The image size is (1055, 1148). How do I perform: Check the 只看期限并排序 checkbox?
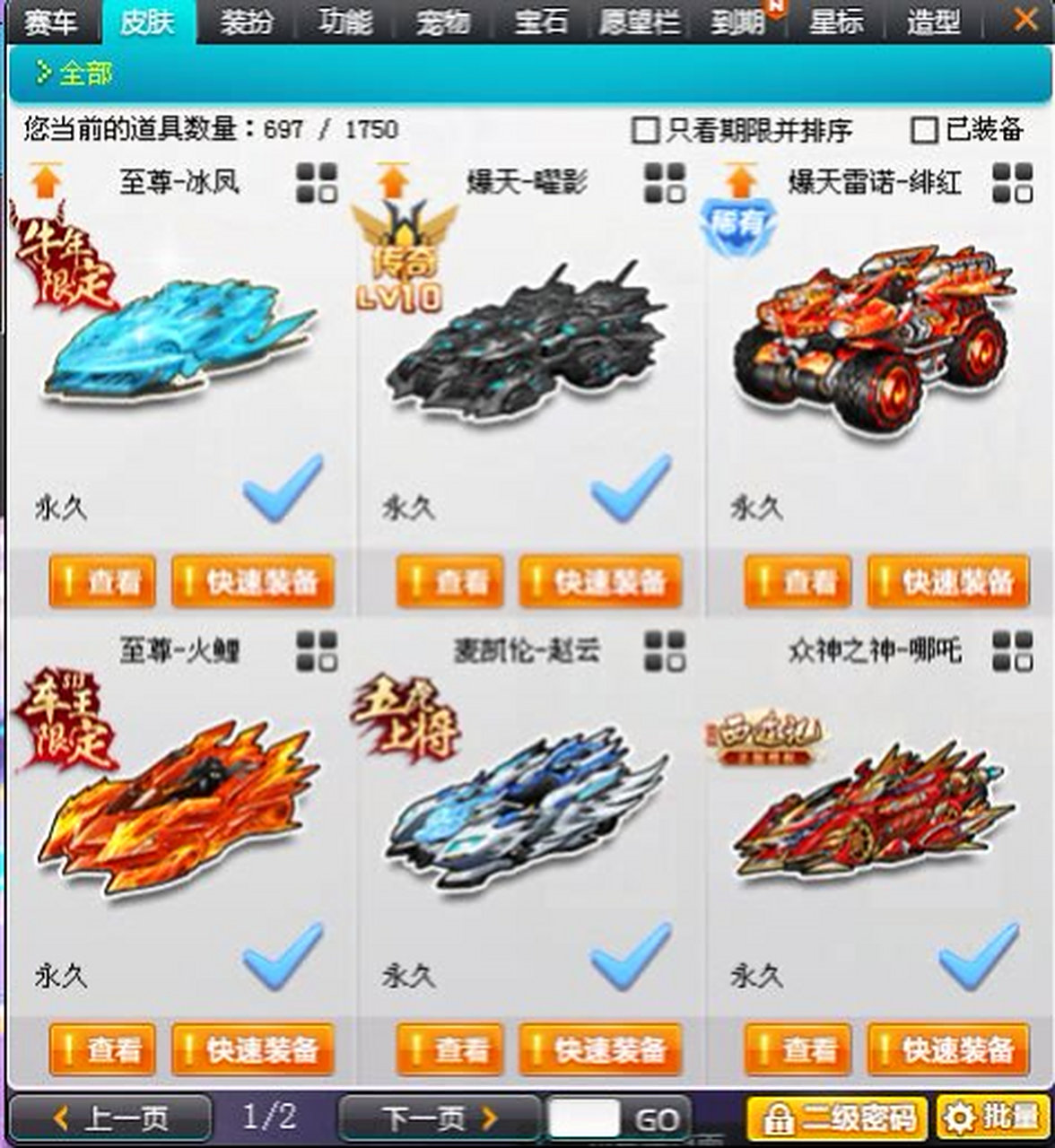tap(645, 131)
